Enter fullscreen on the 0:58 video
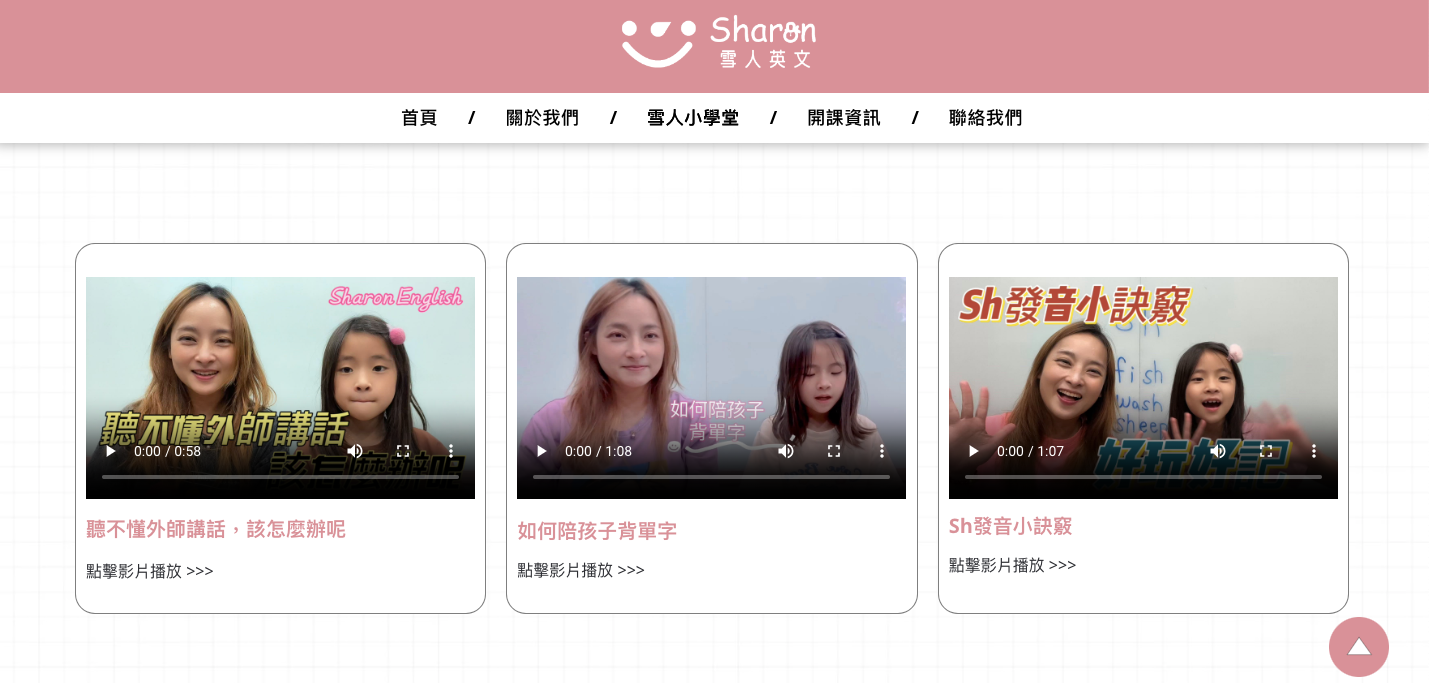 coord(403,451)
